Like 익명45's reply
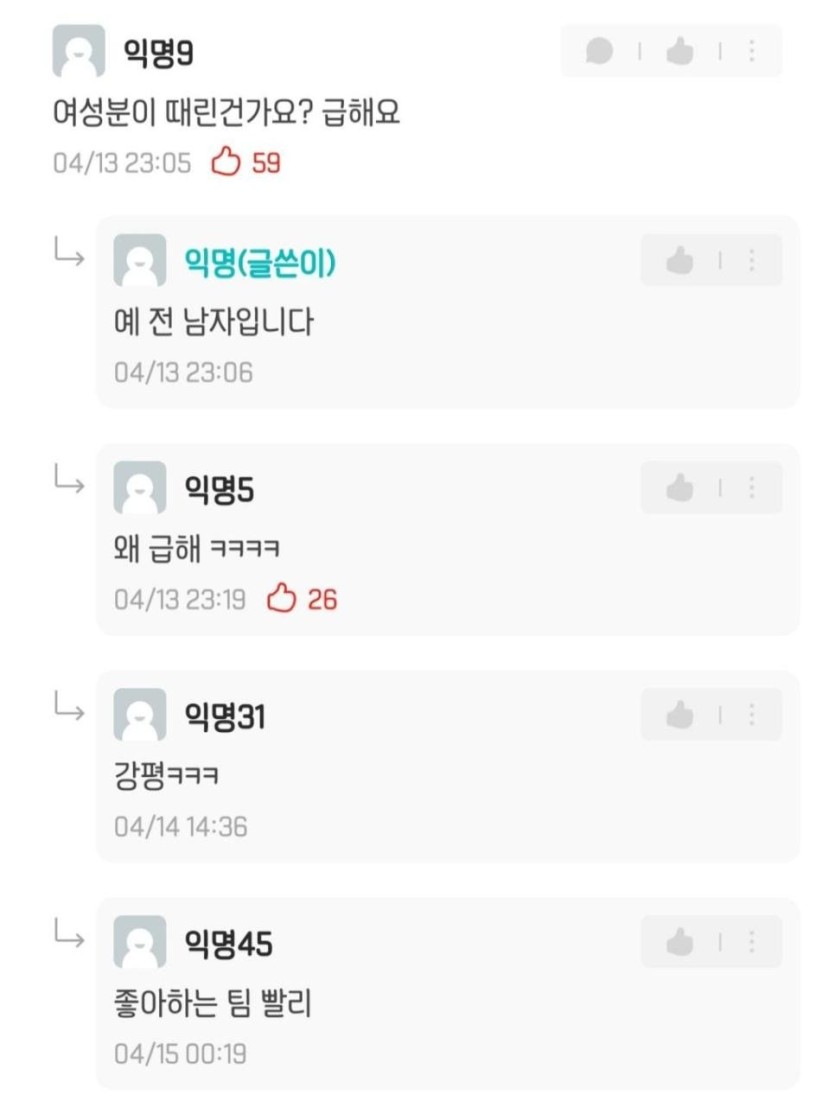Image resolution: width=835 pixels, height=1120 pixels. point(680,942)
